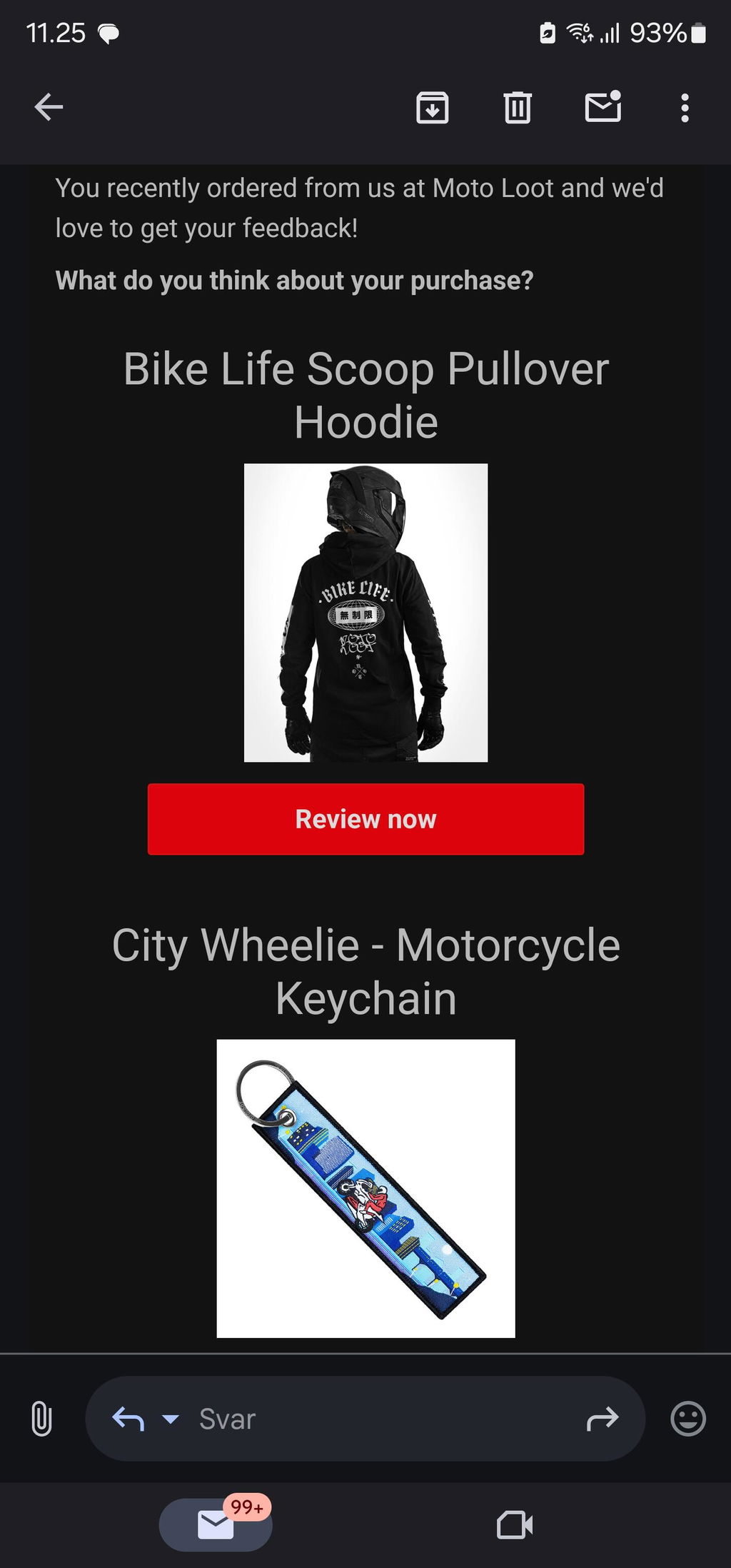Open the Bike Life hoodie image
731x1568 pixels.
click(365, 613)
